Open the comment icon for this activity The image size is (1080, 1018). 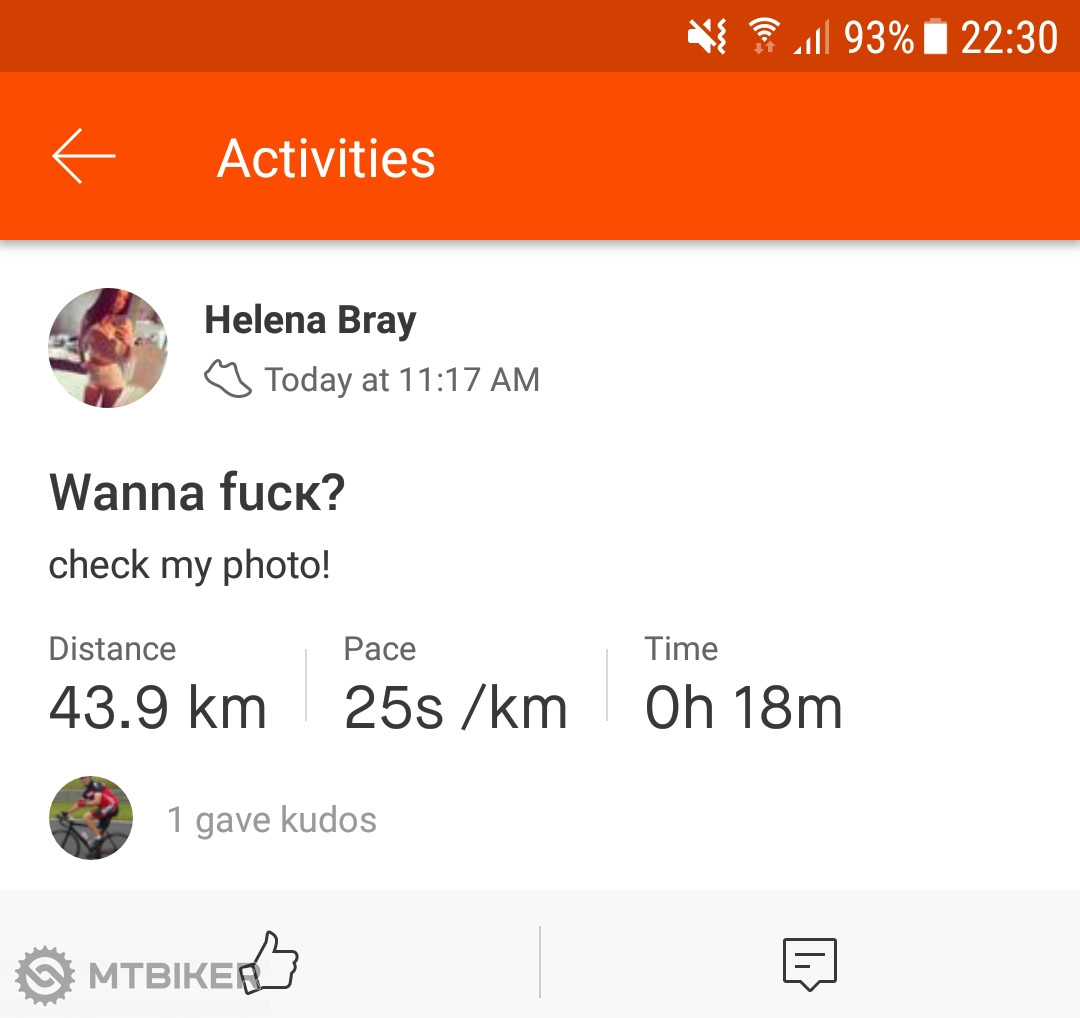pyautogui.click(x=809, y=963)
